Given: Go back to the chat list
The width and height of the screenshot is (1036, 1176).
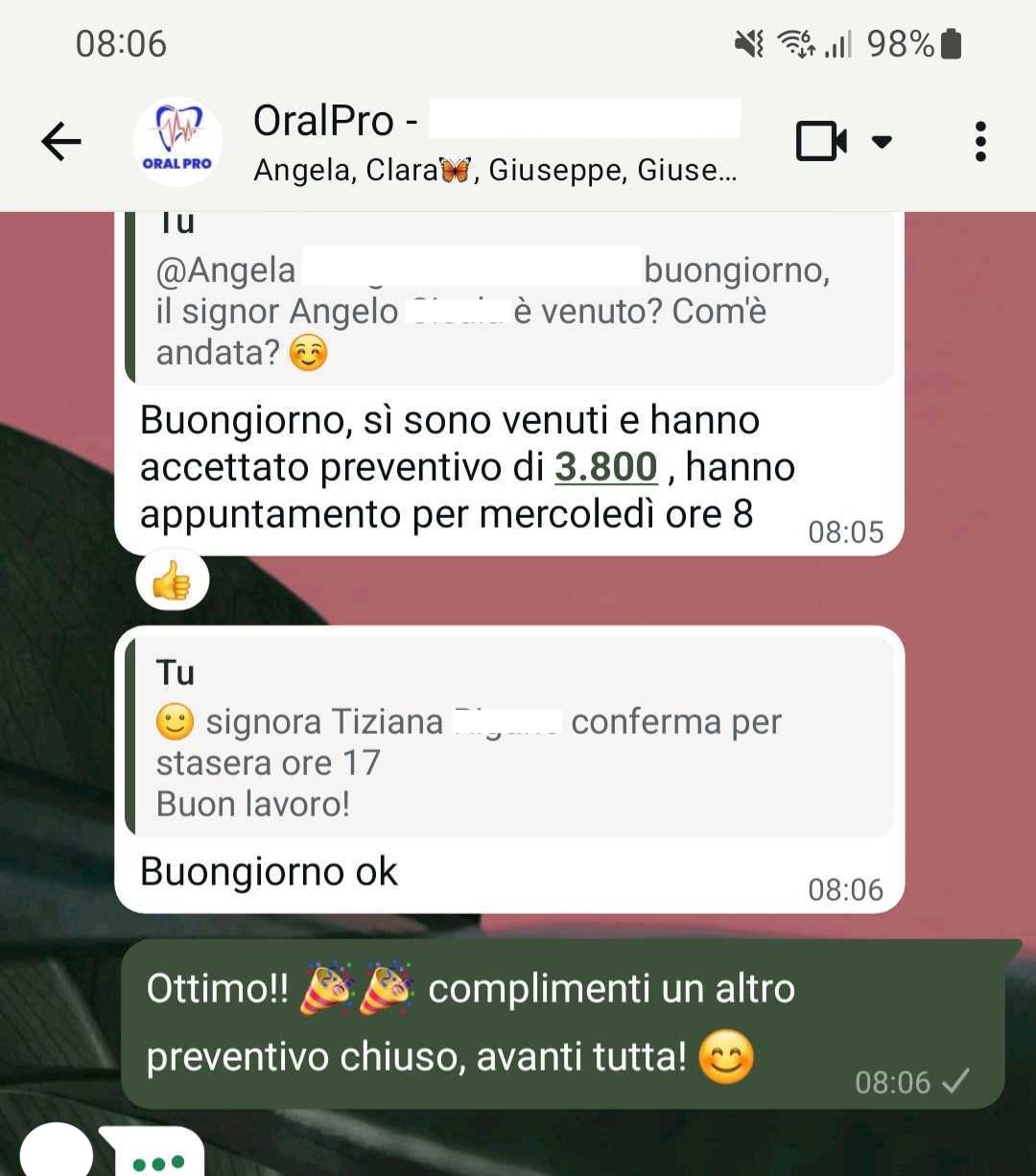Looking at the screenshot, I should (x=61, y=142).
